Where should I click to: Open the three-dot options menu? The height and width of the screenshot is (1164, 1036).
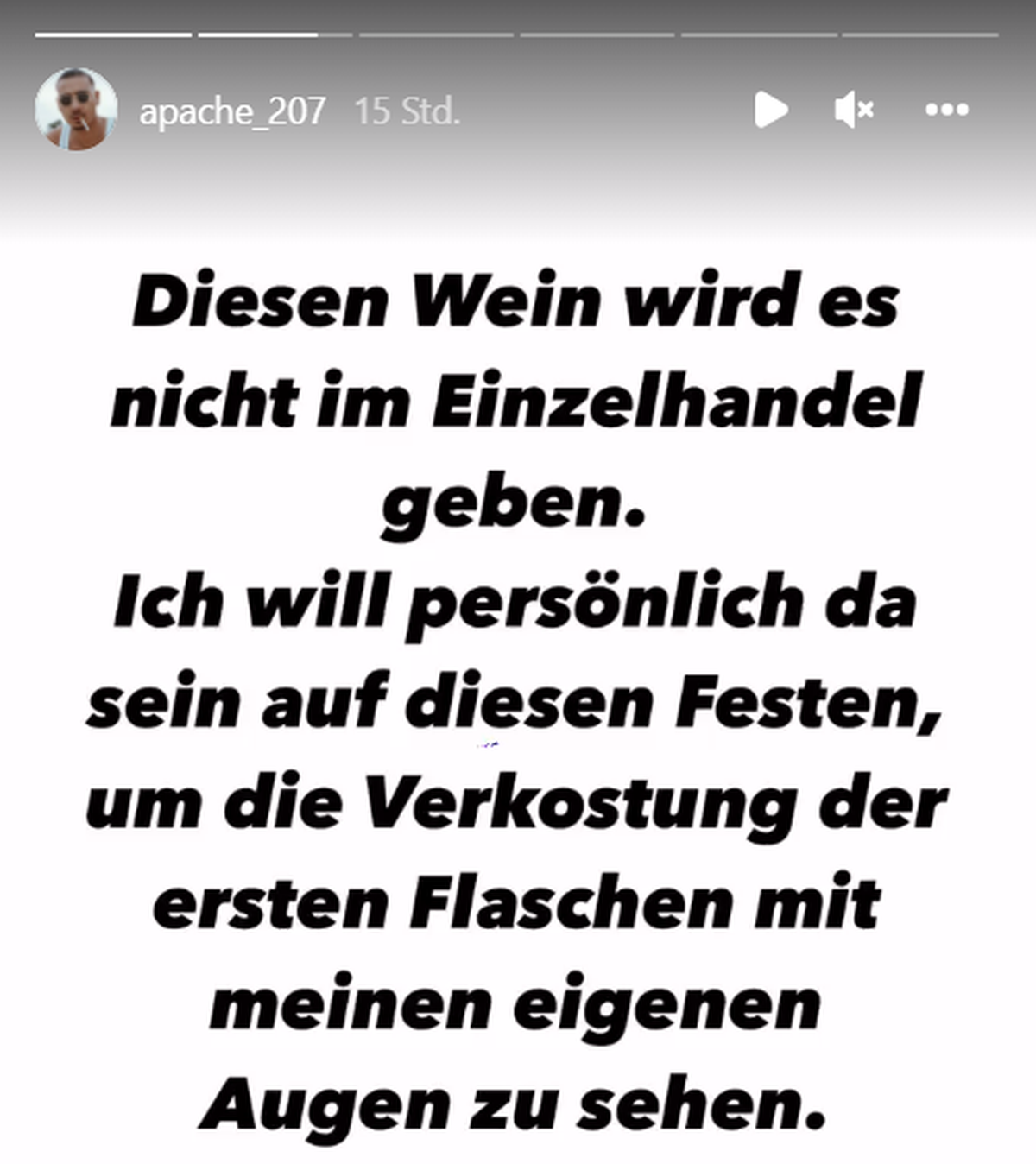947,110
